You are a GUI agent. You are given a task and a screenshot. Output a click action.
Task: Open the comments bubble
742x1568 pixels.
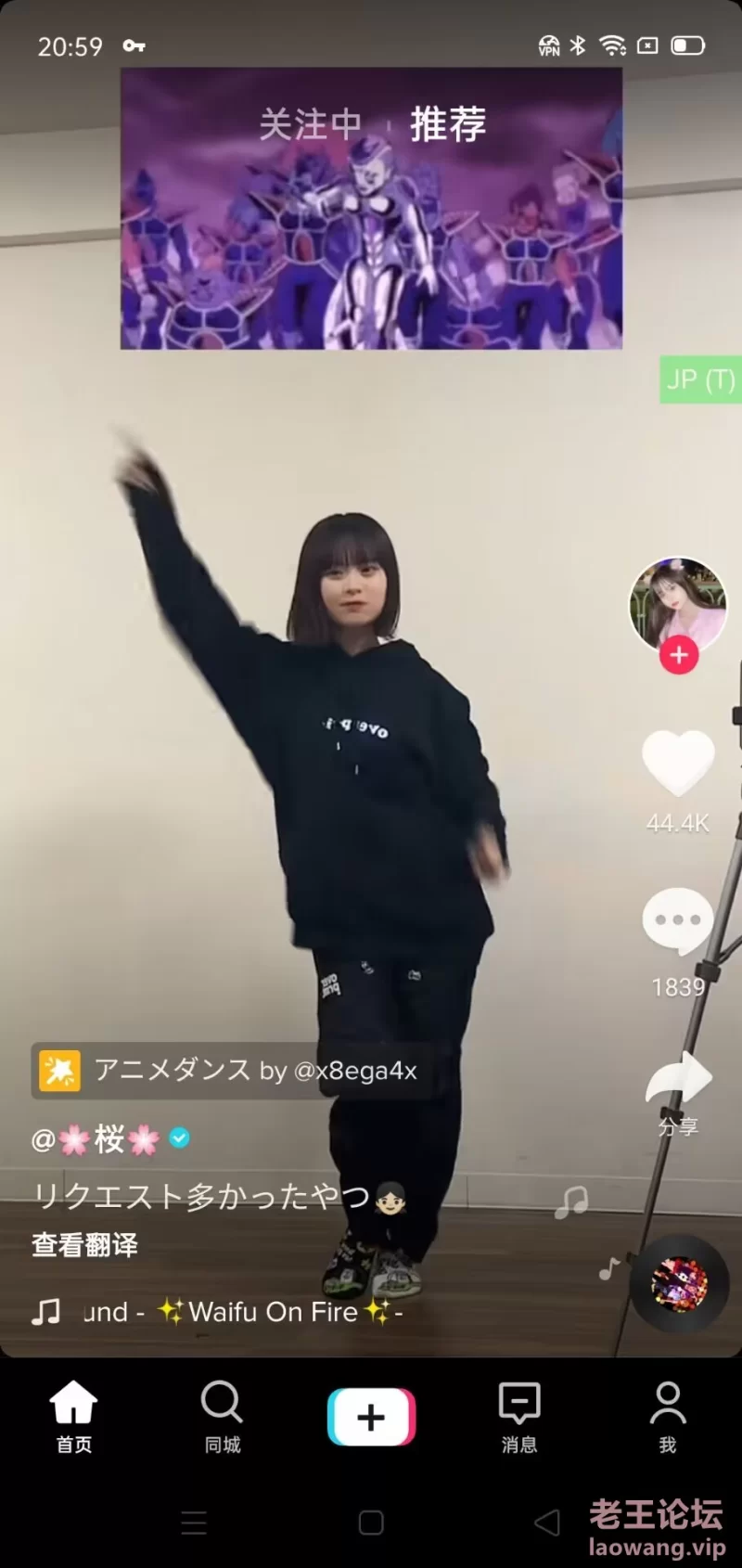[678, 921]
